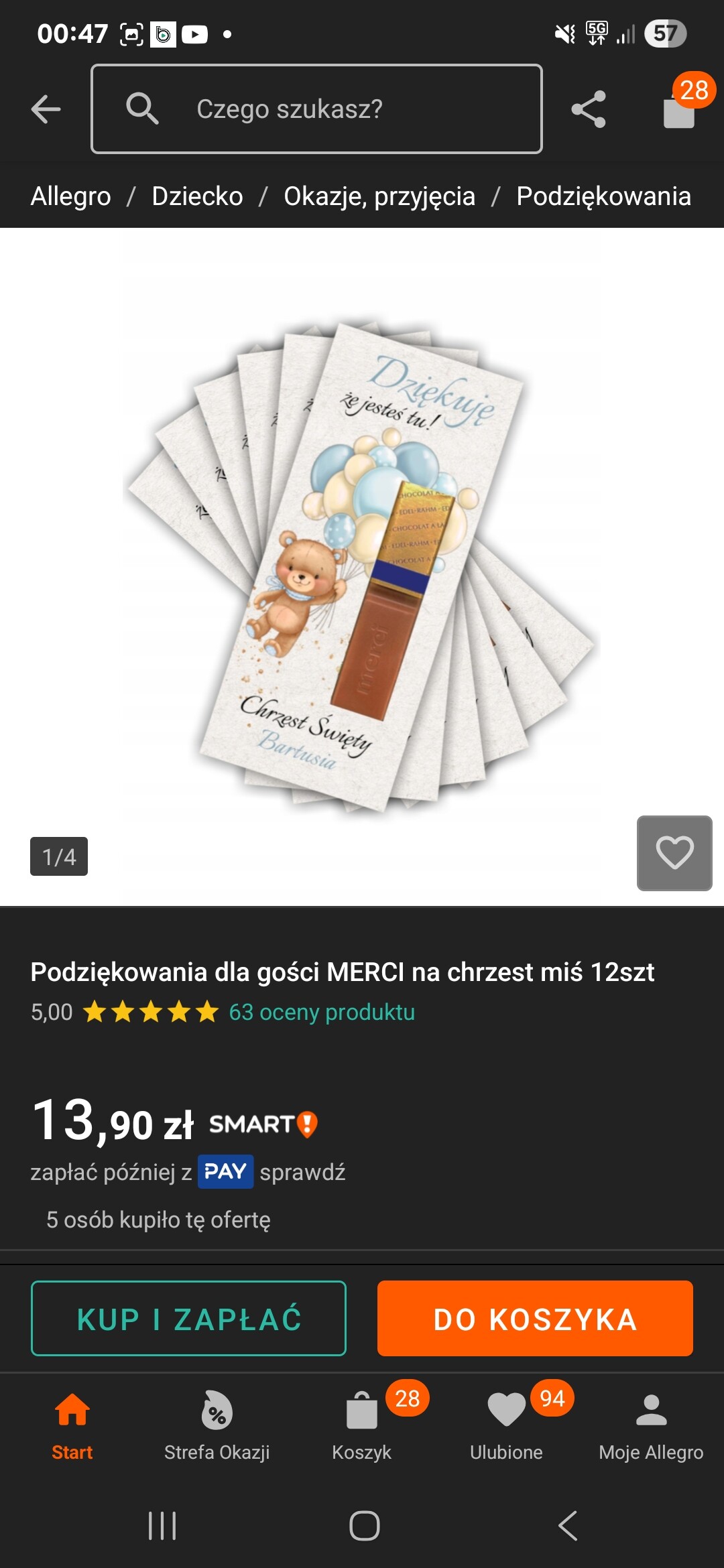The width and height of the screenshot is (724, 1568).
Task: Add item with DO KOSZYKA button
Action: coord(535,1319)
